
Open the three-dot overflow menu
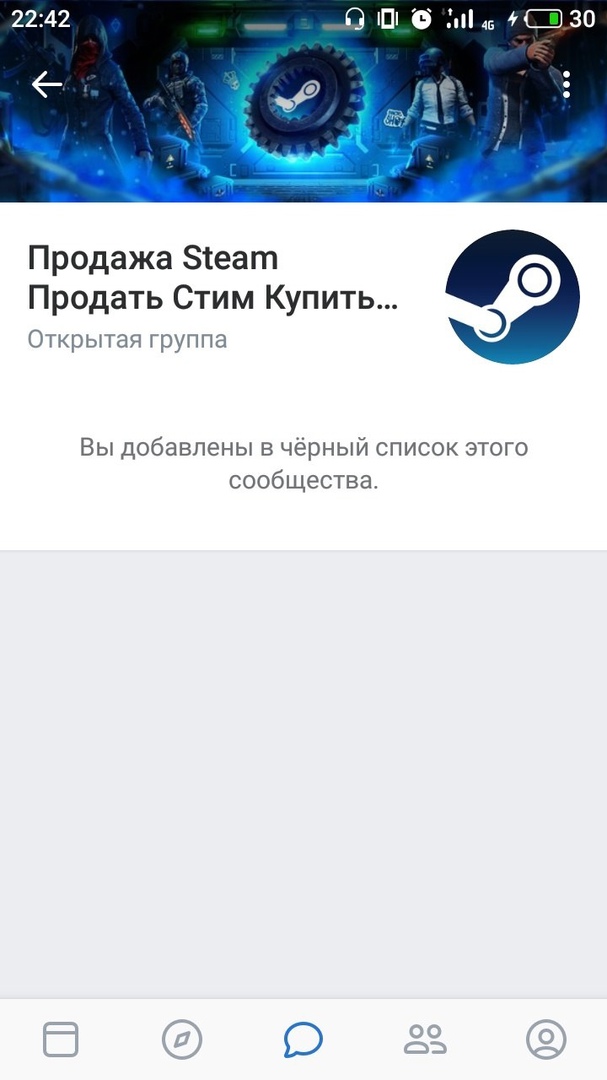[x=566, y=85]
